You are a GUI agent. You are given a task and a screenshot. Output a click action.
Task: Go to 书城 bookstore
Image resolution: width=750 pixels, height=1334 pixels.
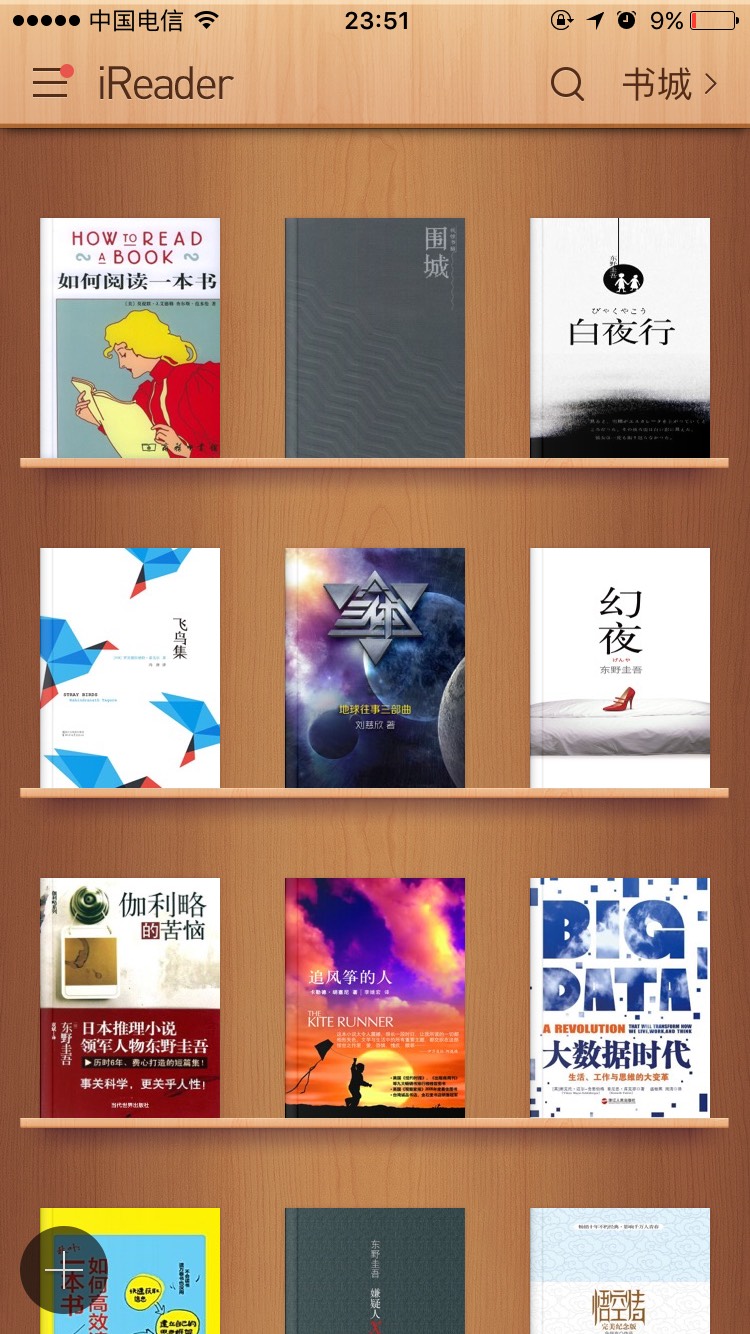[x=669, y=84]
